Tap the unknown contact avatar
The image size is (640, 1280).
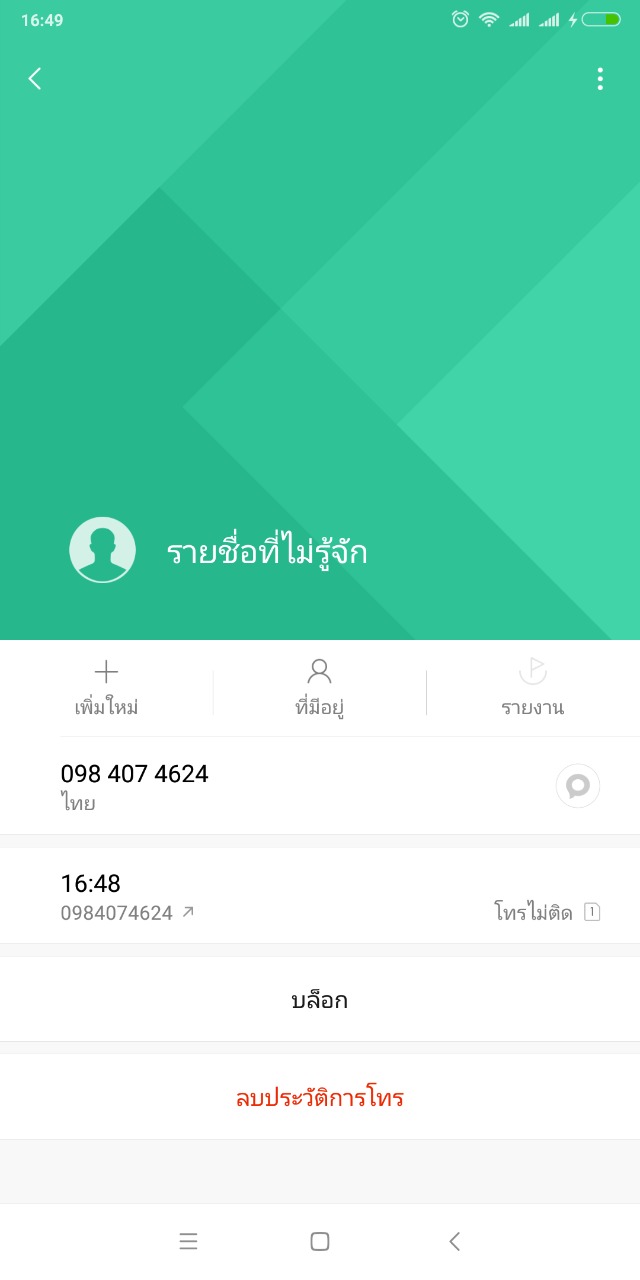pos(102,550)
